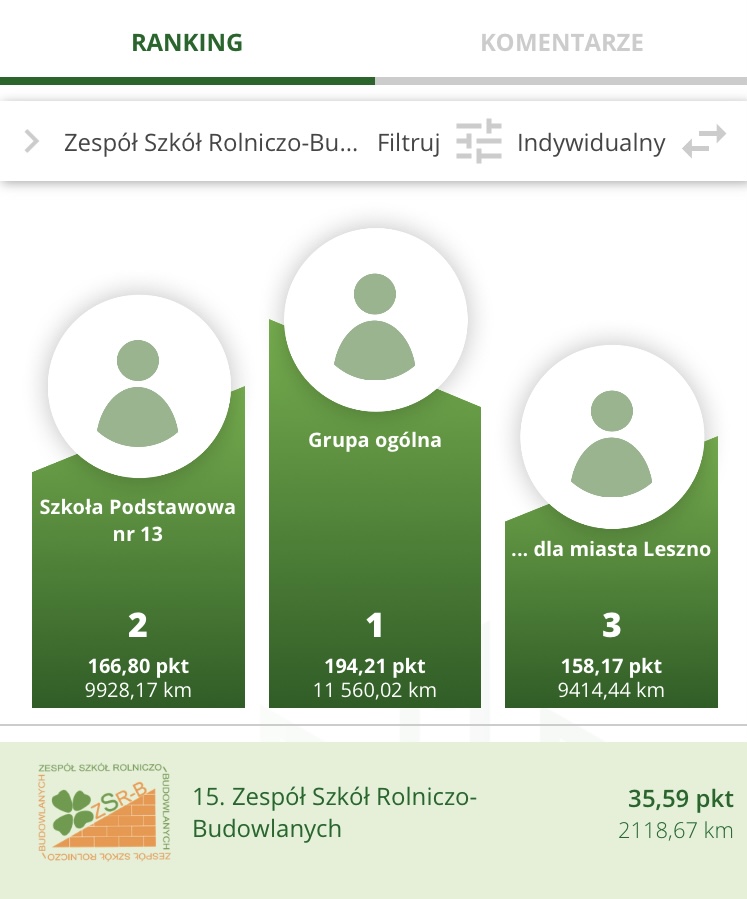Open third place dla miasta Leszno
This screenshot has height=899, width=747.
pos(611,580)
